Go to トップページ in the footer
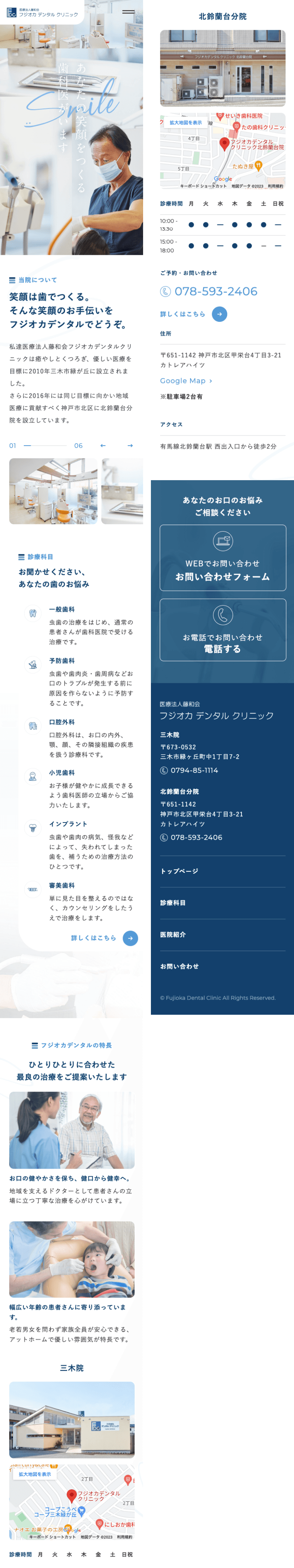The width and height of the screenshot is (294, 1568). tap(179, 871)
